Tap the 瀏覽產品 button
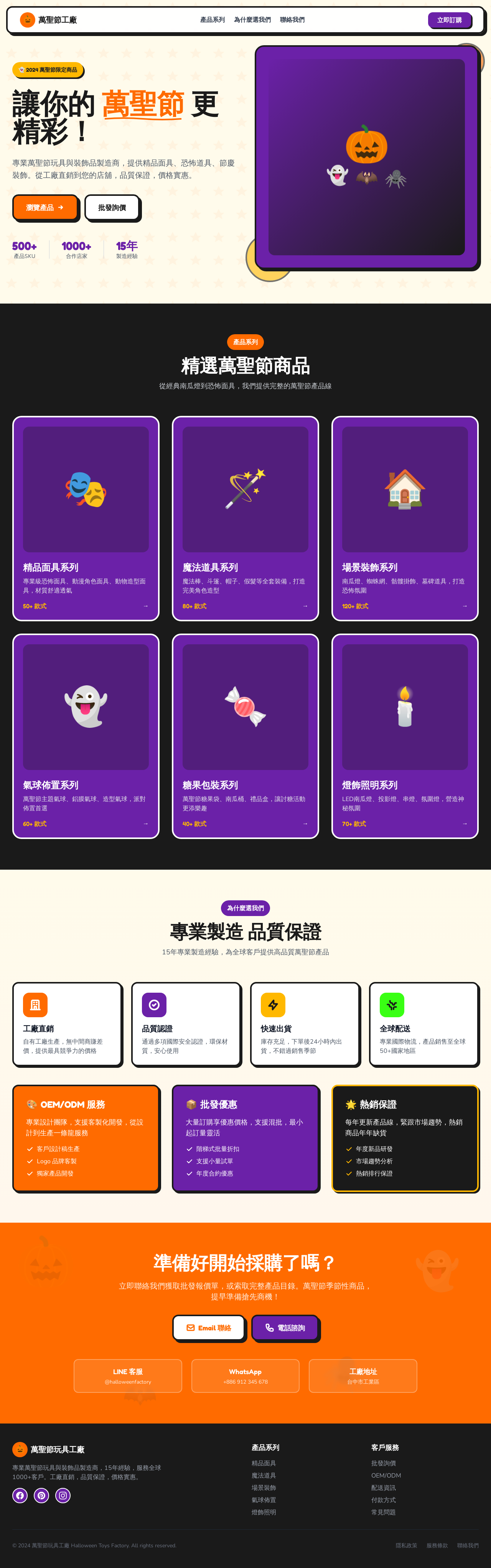 [x=45, y=208]
